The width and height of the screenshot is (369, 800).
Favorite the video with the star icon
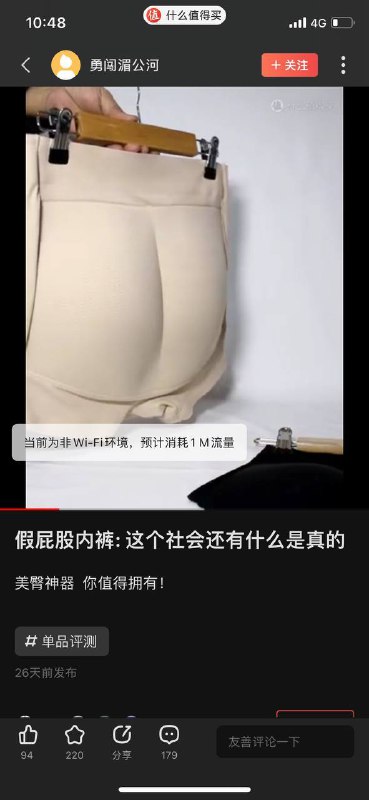click(x=75, y=735)
